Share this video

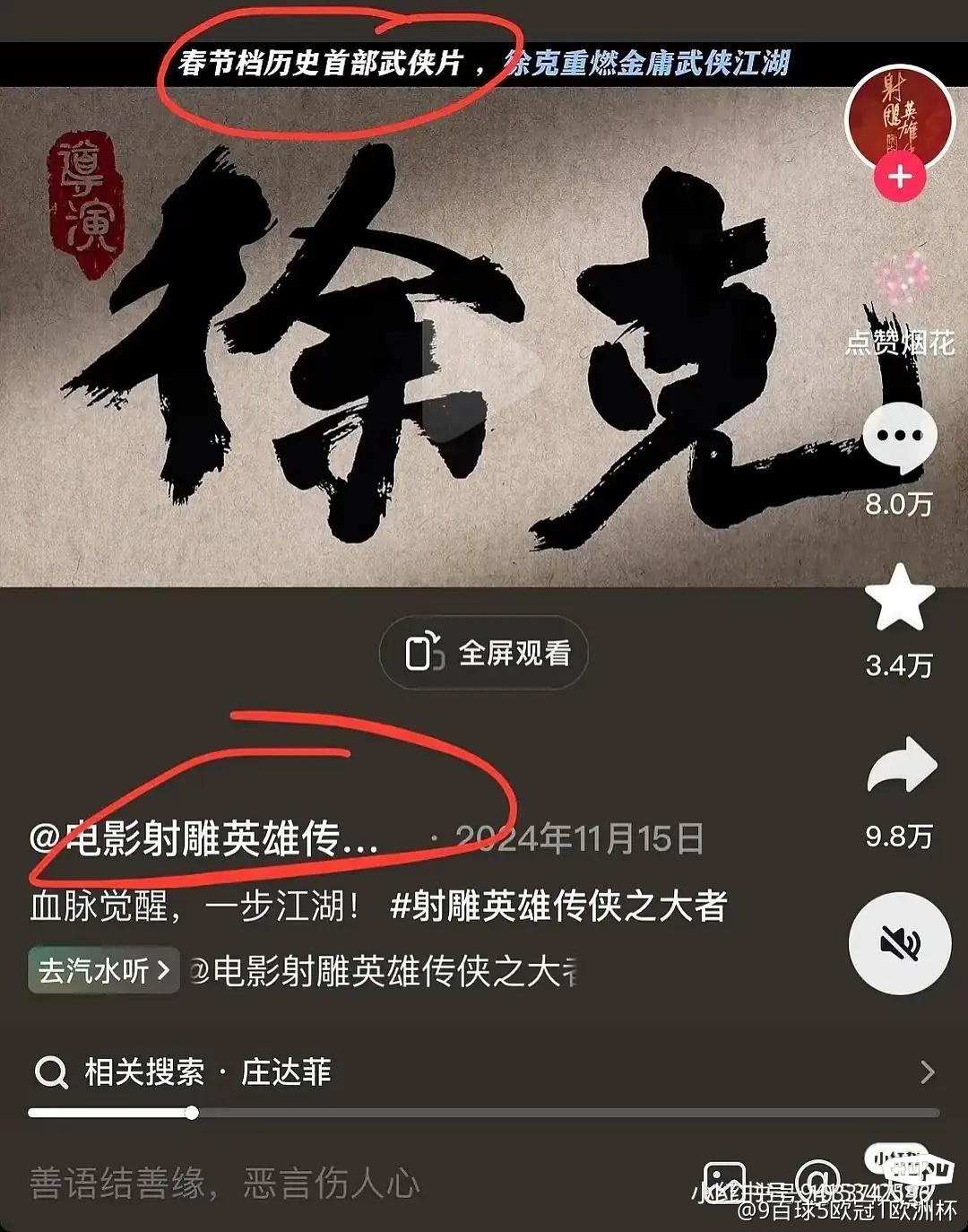click(901, 768)
